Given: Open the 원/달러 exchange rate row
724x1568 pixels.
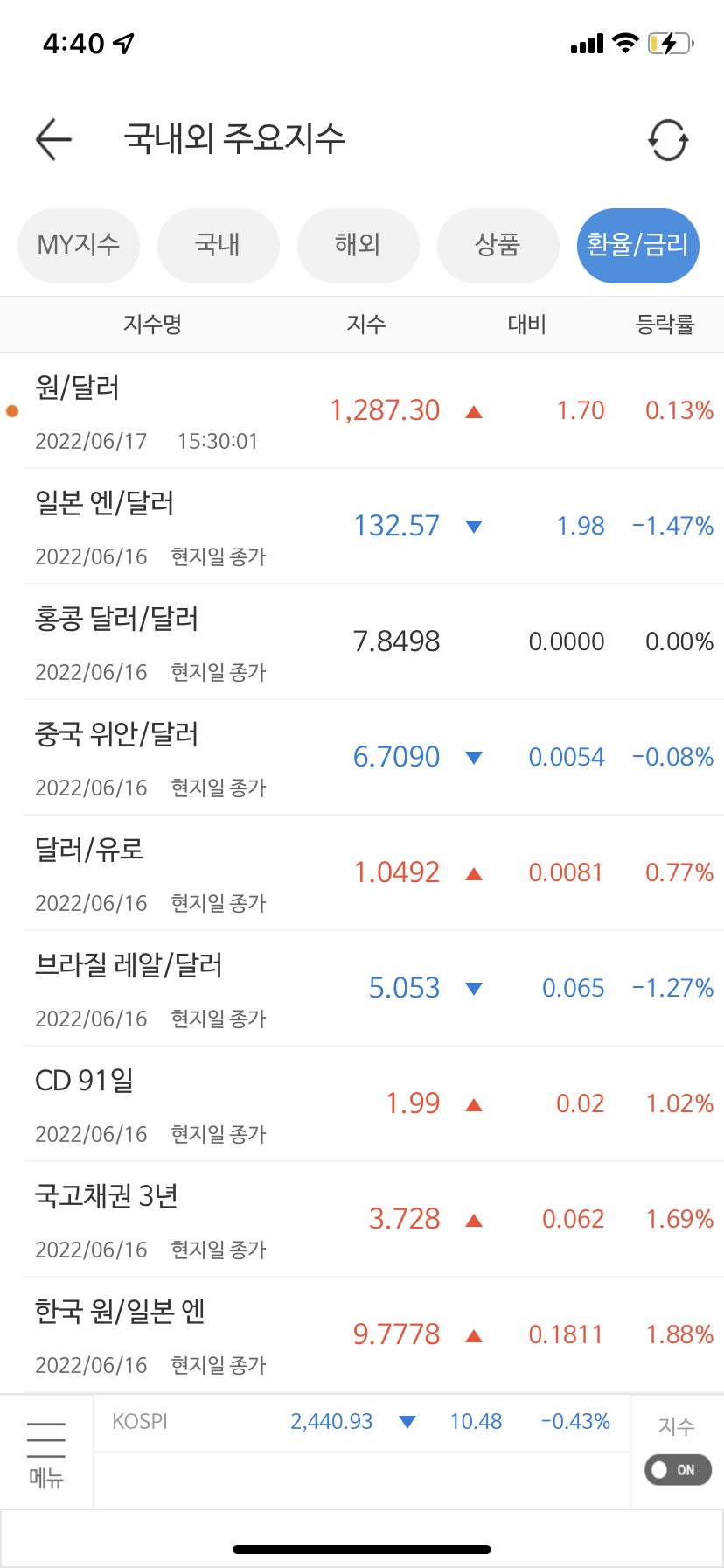Looking at the screenshot, I should coord(362,411).
